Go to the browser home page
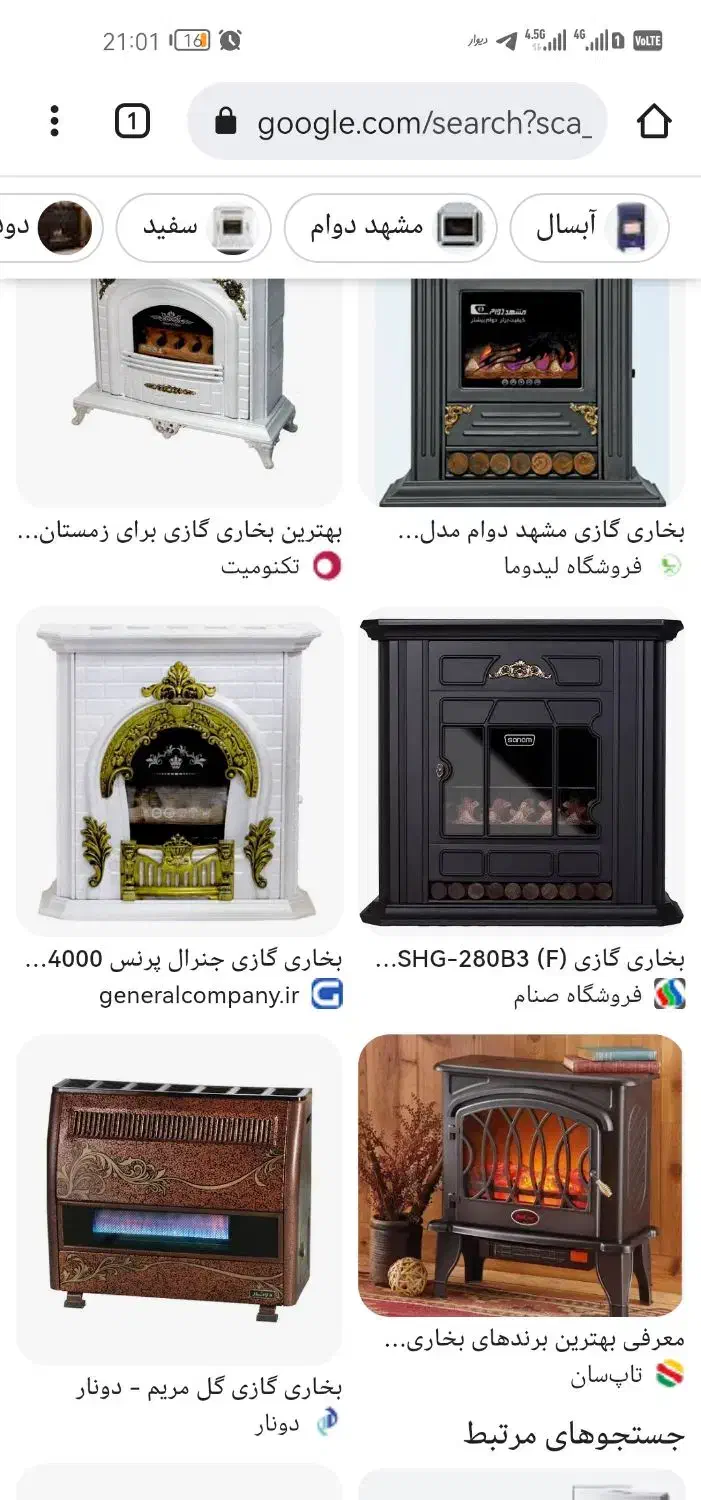This screenshot has height=1500, width=701. (653, 122)
